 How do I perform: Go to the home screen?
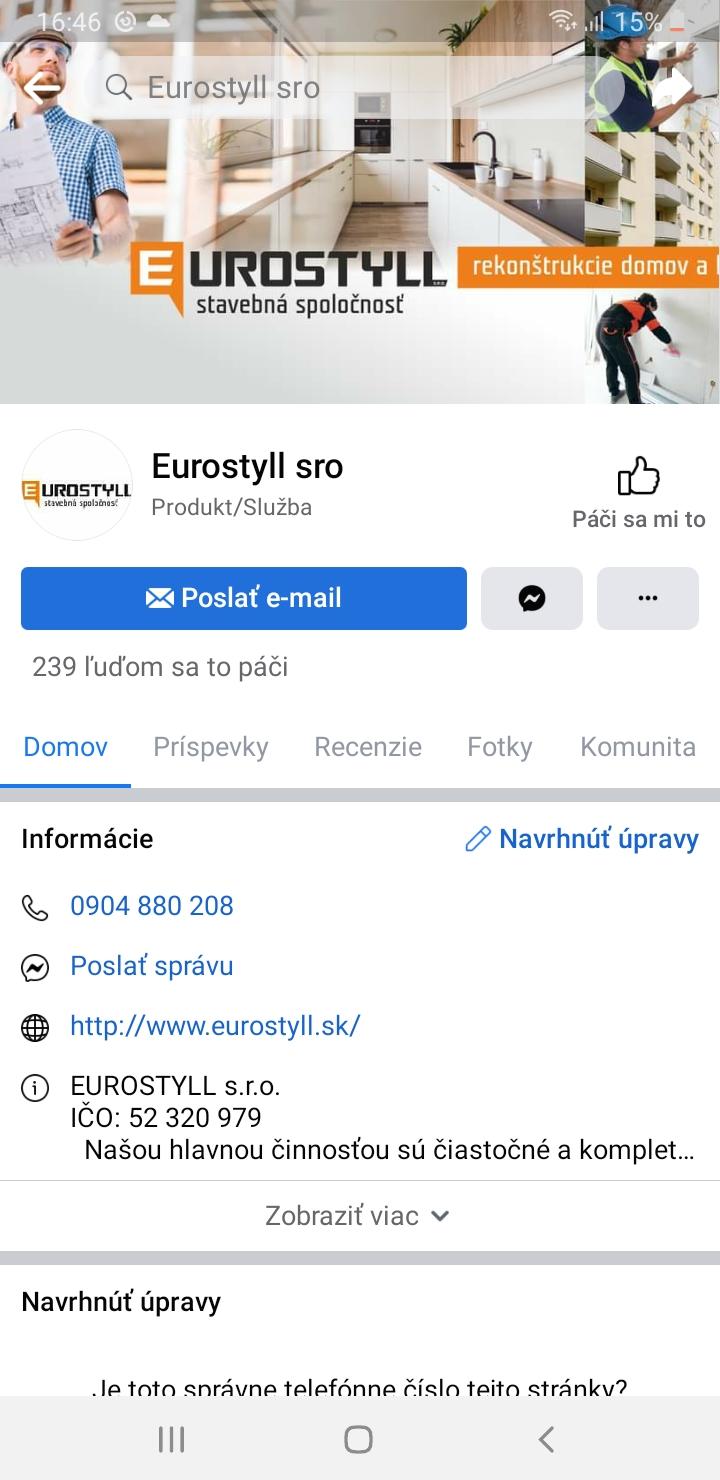358,1439
